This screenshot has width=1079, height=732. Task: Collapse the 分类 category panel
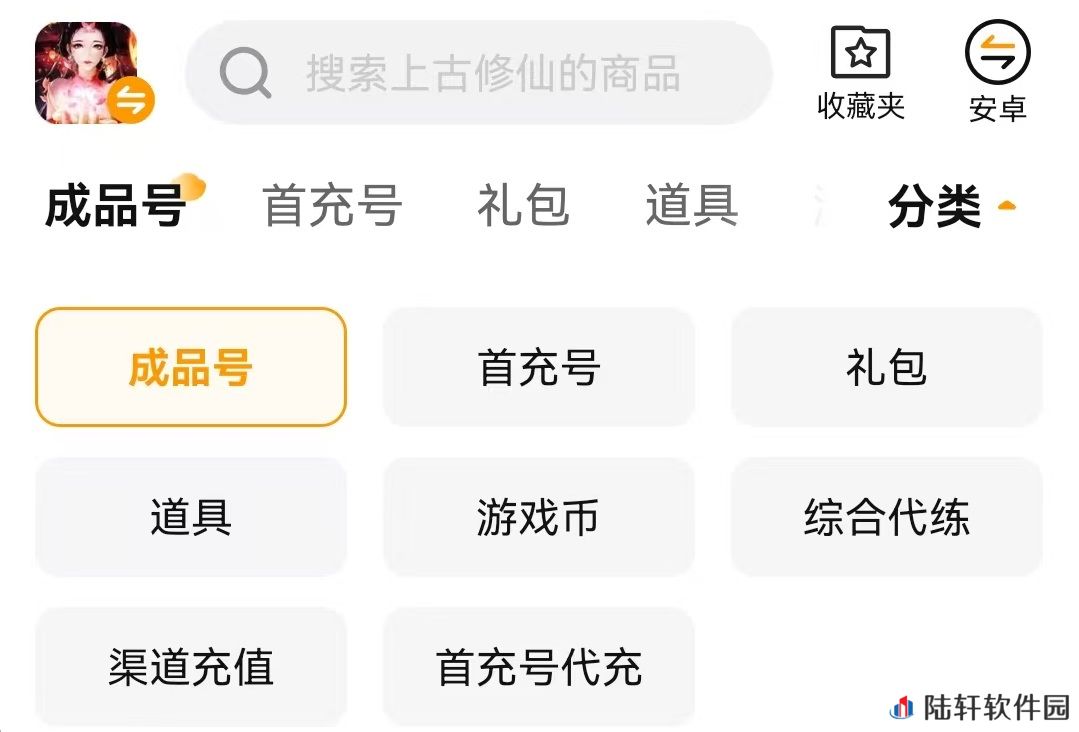coord(951,207)
